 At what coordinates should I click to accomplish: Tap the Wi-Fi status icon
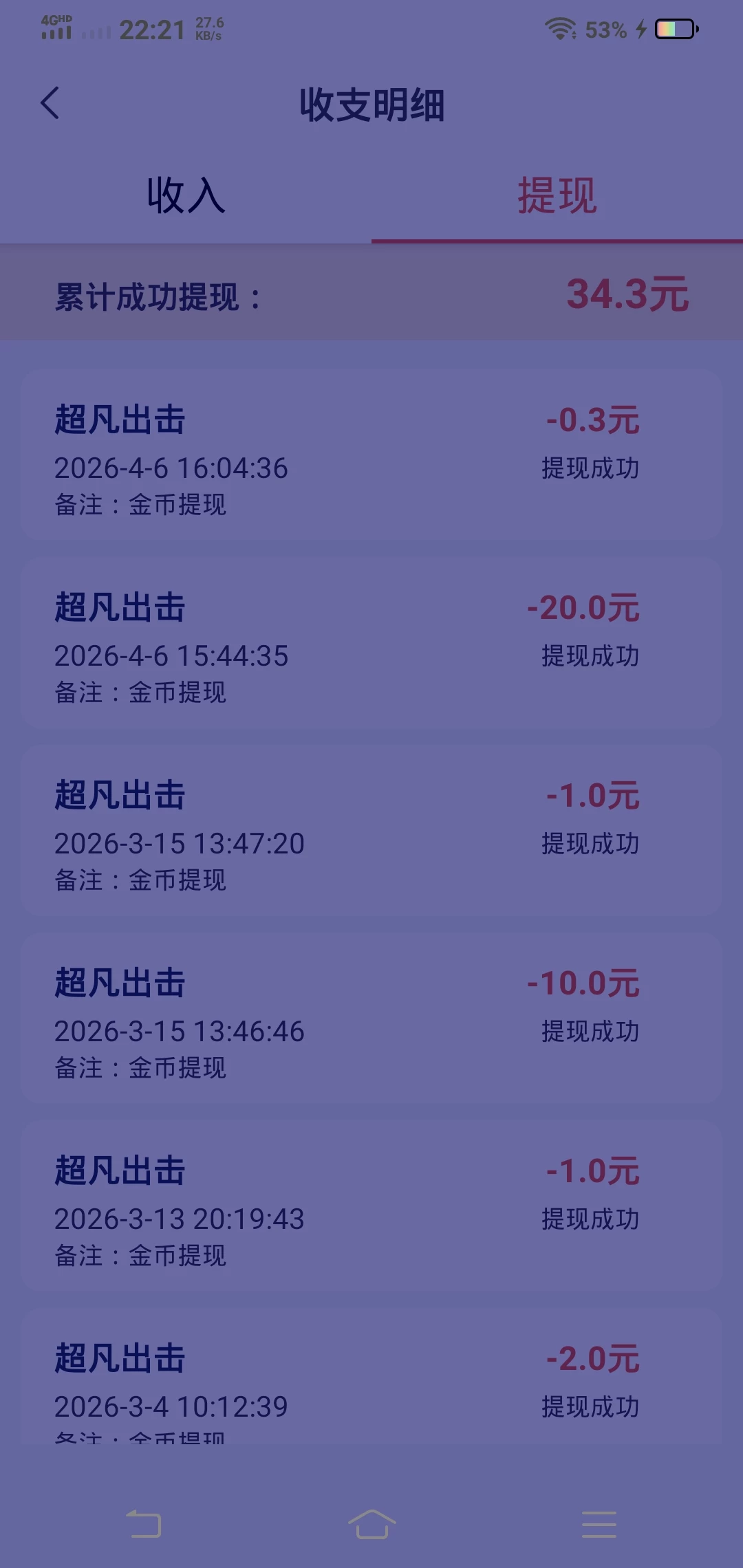coord(559,28)
